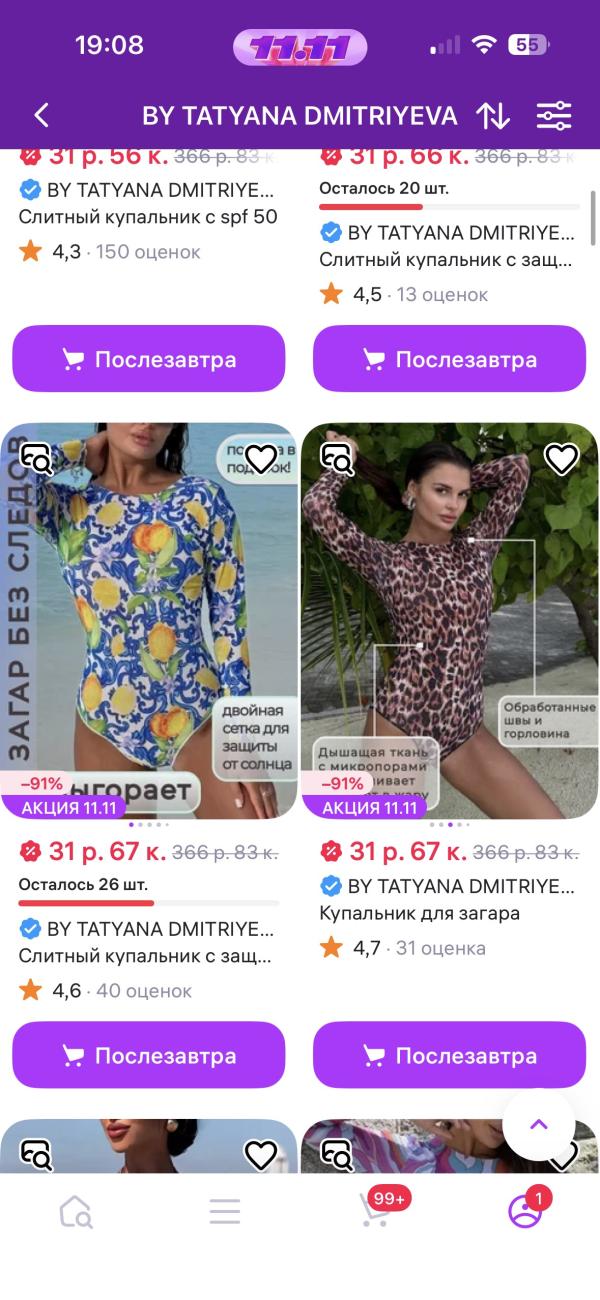The width and height of the screenshot is (600, 1300).
Task: Add the spf 50 swimsuit to cart
Action: point(148,359)
